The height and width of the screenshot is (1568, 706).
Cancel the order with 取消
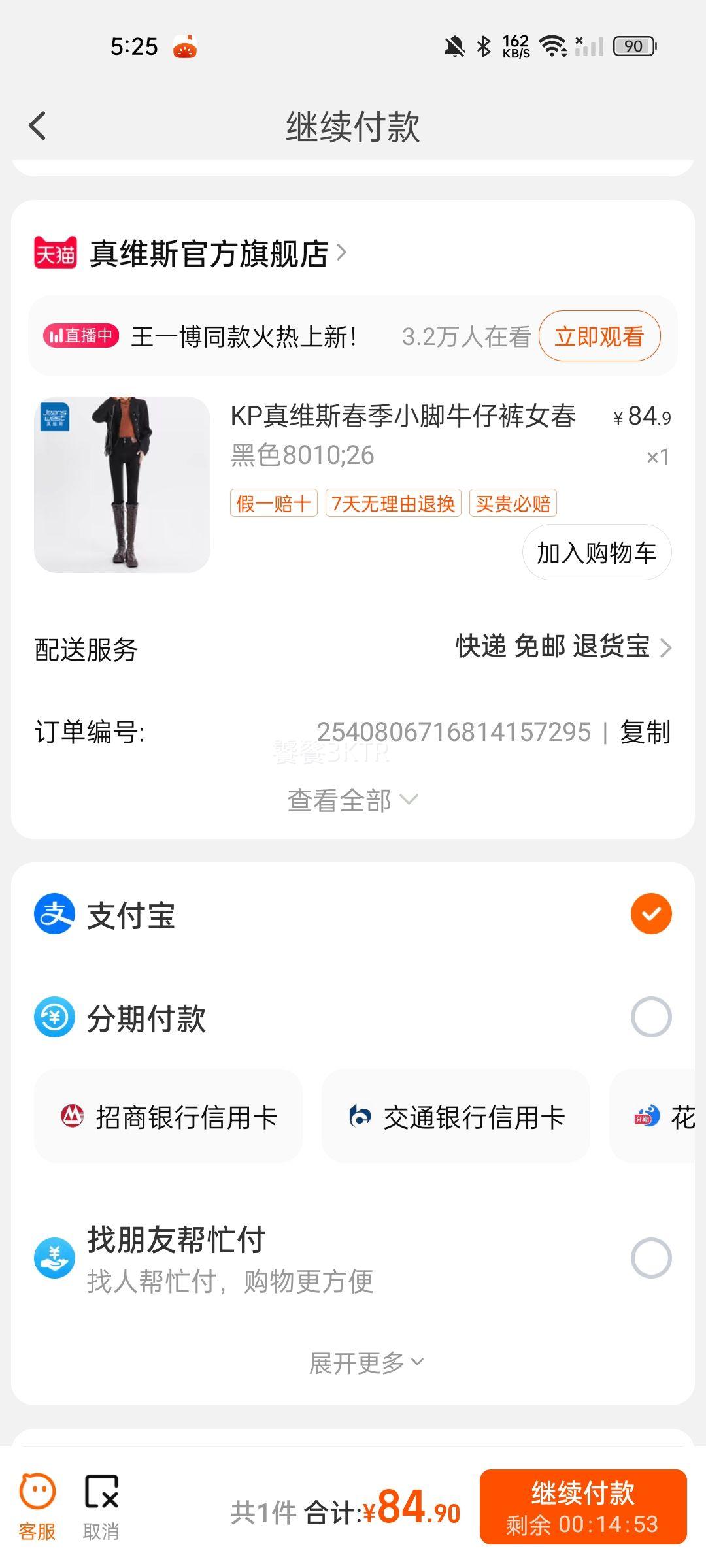pyautogui.click(x=101, y=1503)
